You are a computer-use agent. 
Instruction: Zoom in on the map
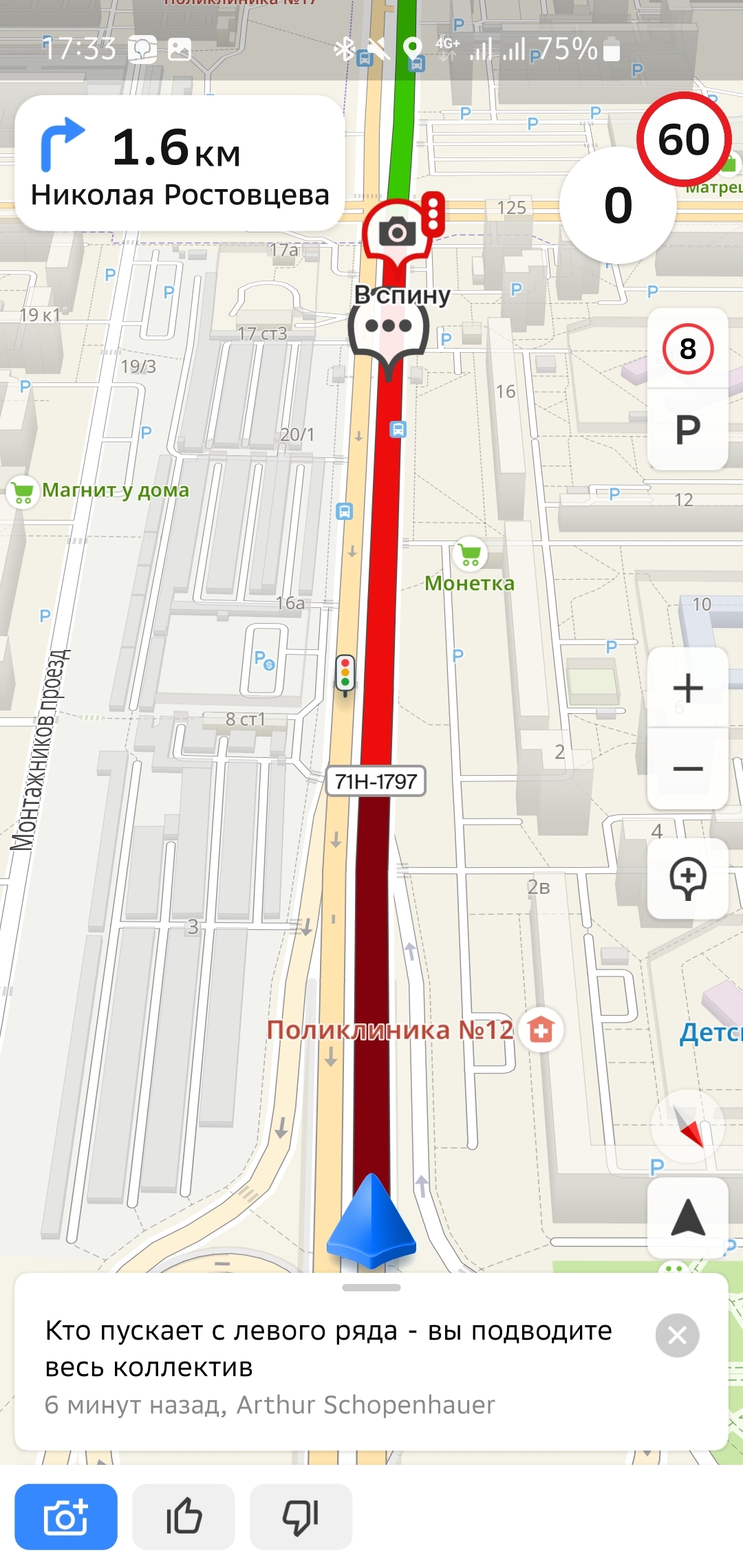point(688,688)
